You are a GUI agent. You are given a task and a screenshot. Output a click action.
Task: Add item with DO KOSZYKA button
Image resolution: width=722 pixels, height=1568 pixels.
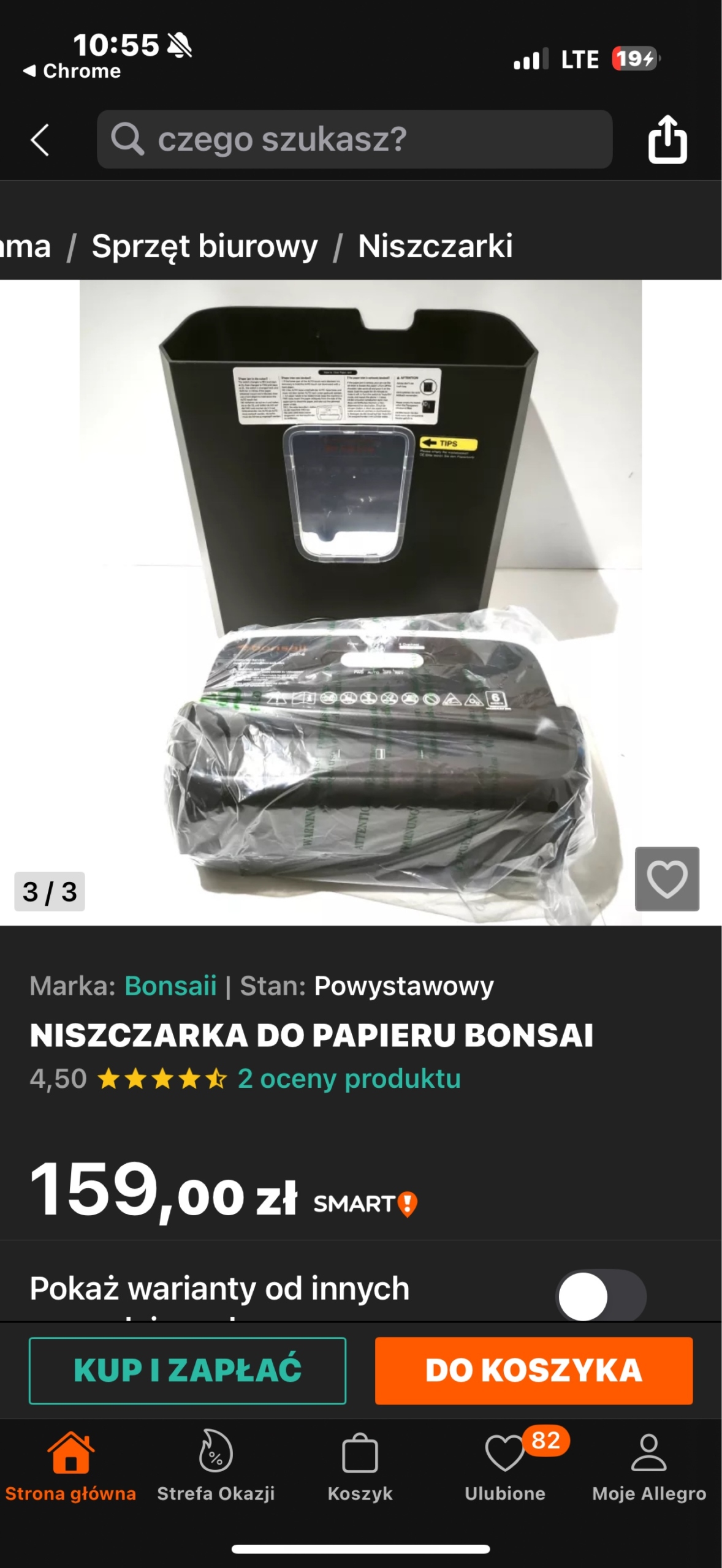tap(534, 1371)
